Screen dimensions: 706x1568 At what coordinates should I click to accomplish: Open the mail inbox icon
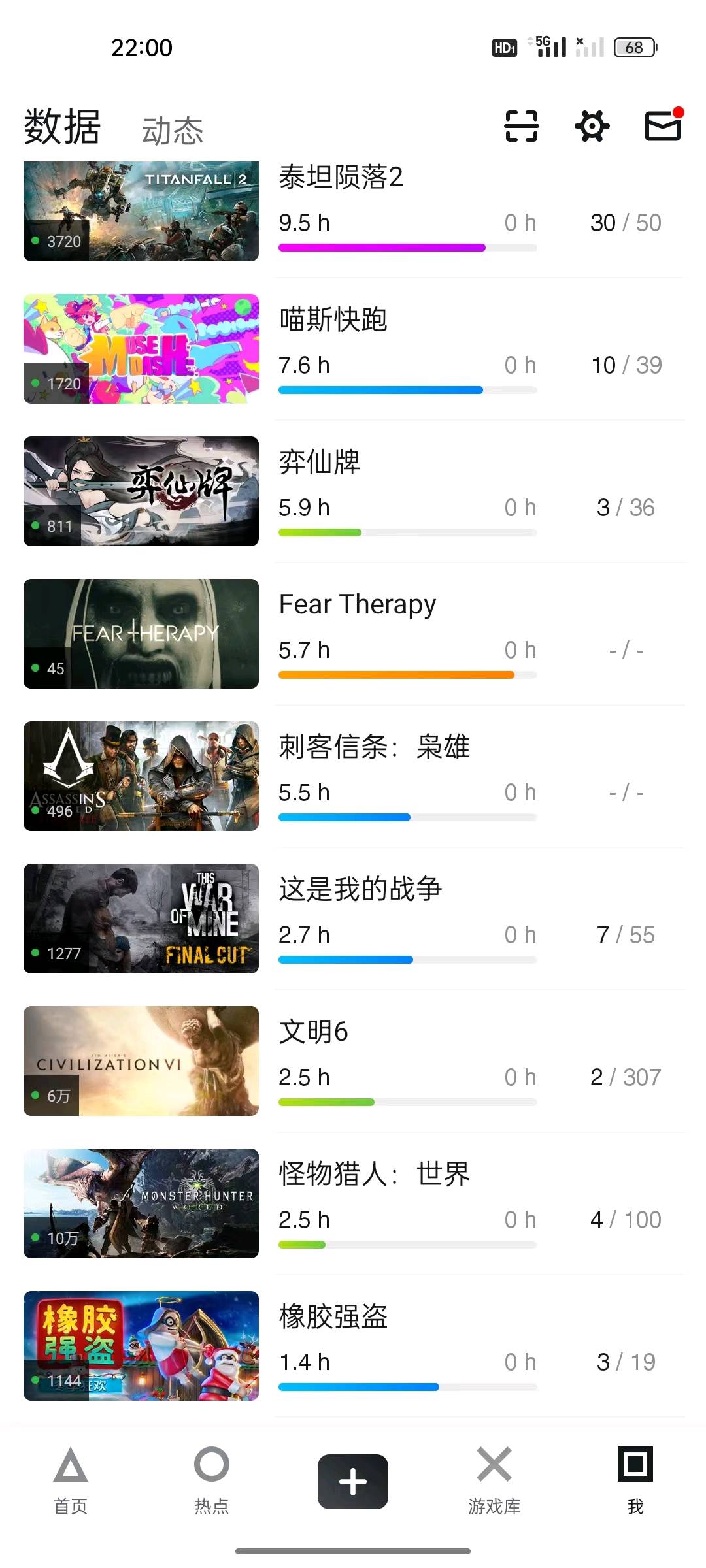click(x=664, y=125)
